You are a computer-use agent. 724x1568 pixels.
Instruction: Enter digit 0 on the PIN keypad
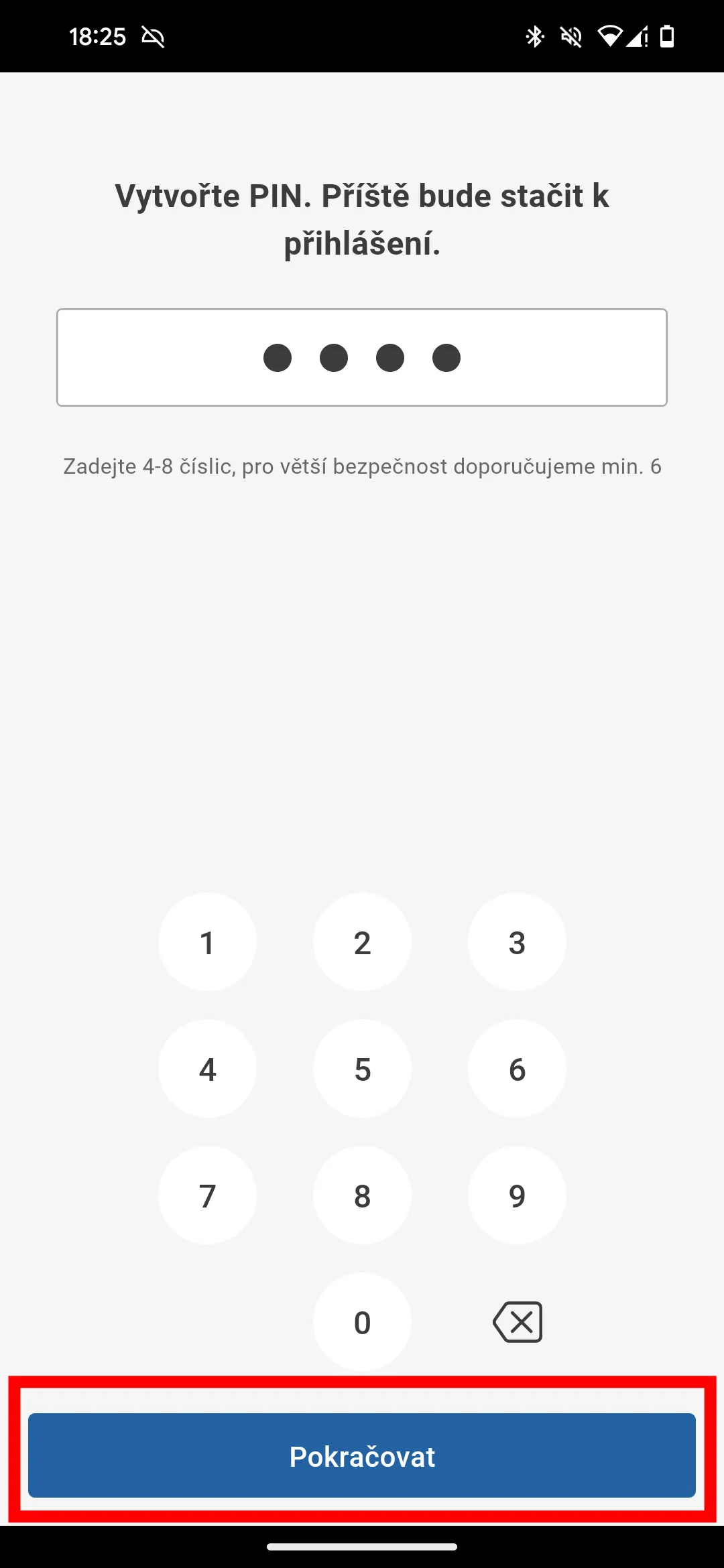(x=362, y=1322)
